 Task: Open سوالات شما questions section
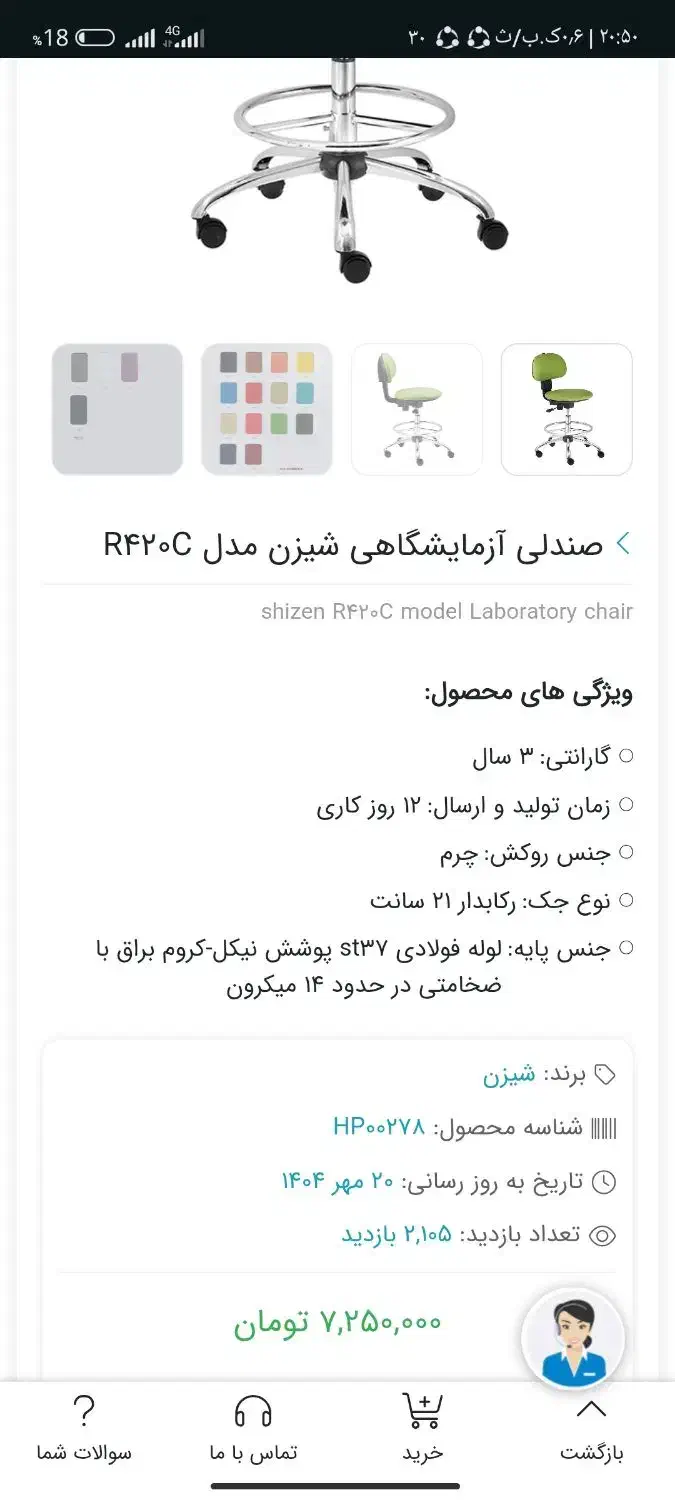click(85, 1430)
